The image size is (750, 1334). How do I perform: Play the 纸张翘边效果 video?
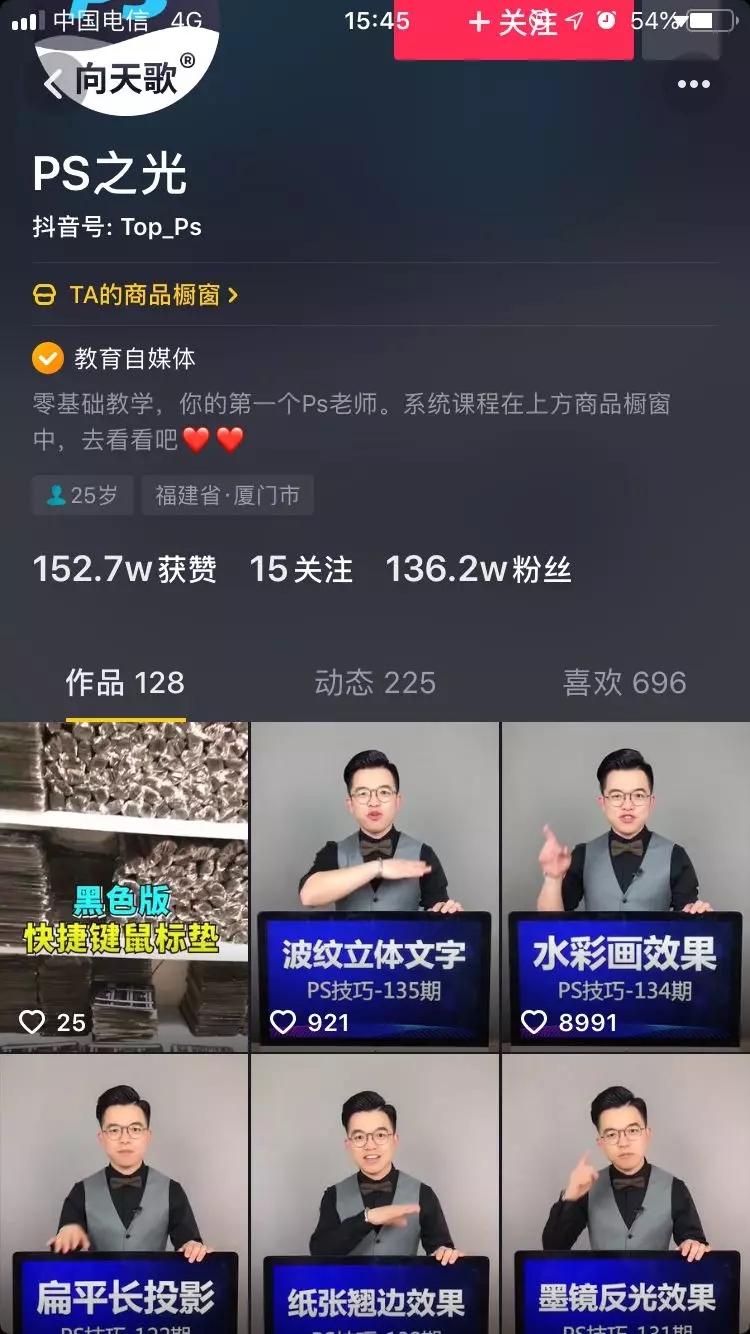[x=375, y=1194]
